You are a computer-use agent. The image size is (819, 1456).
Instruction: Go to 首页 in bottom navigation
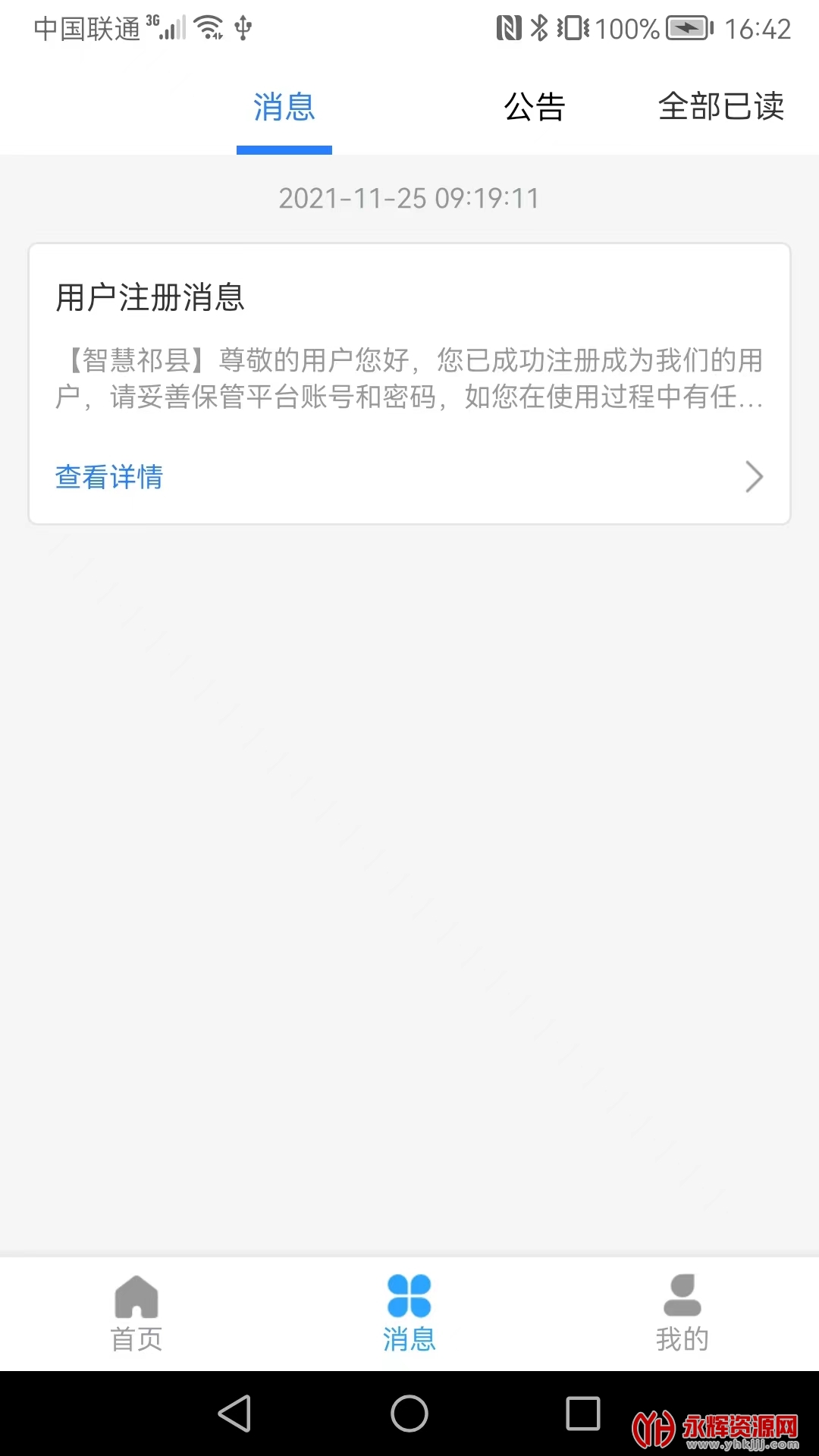136,1313
